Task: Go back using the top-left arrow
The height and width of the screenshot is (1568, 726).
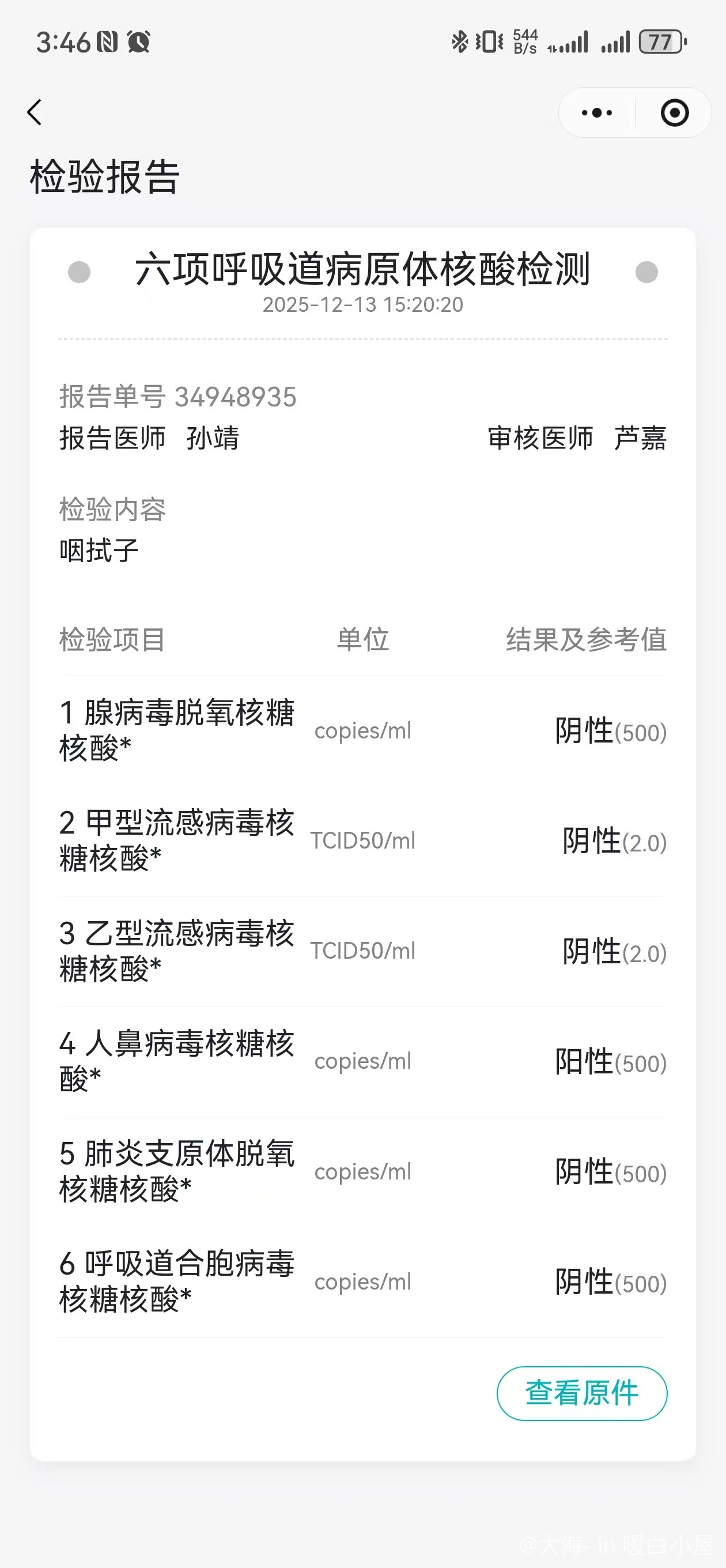Action: [35, 112]
